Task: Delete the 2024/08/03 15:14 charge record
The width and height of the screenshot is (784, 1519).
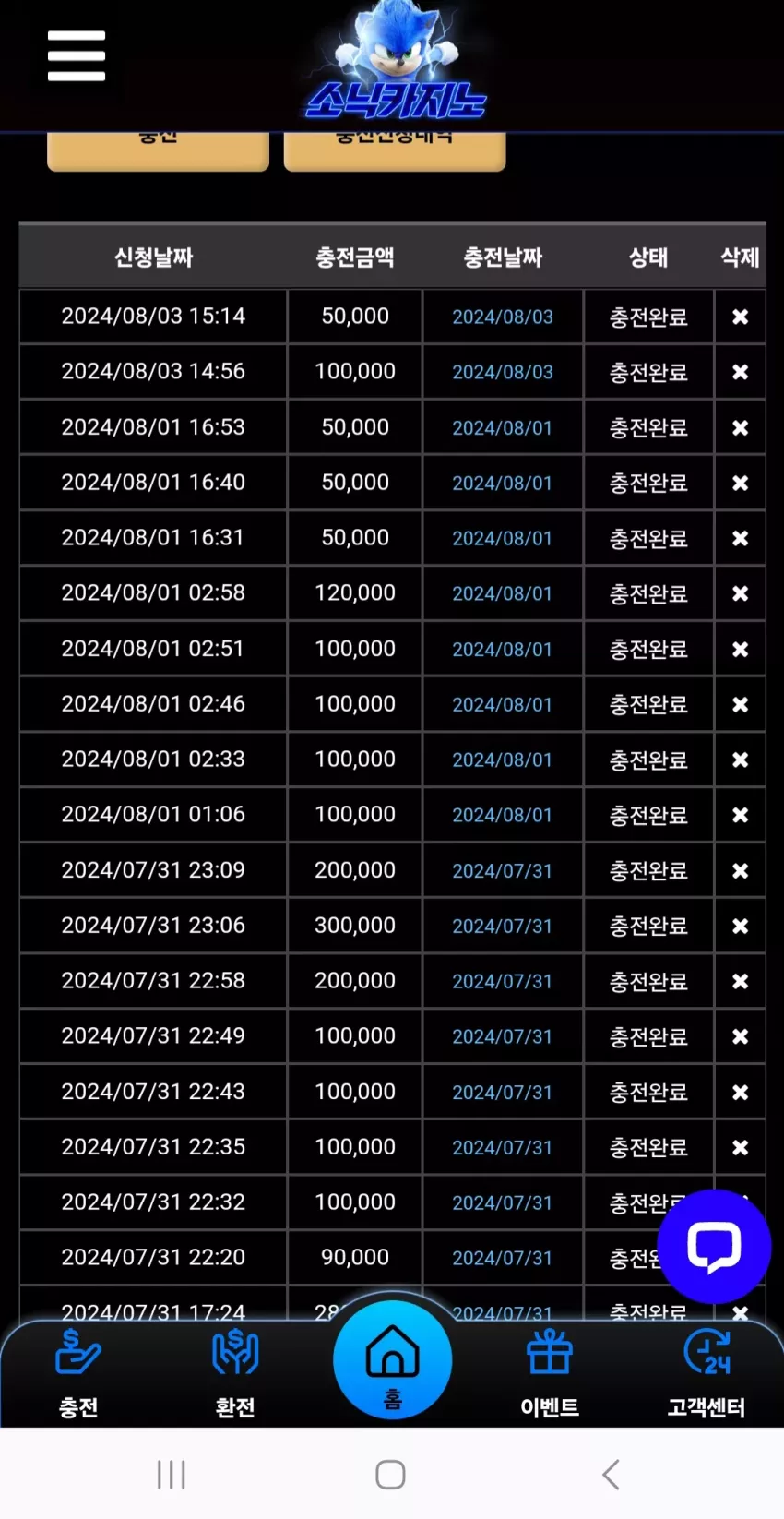Action: click(740, 317)
